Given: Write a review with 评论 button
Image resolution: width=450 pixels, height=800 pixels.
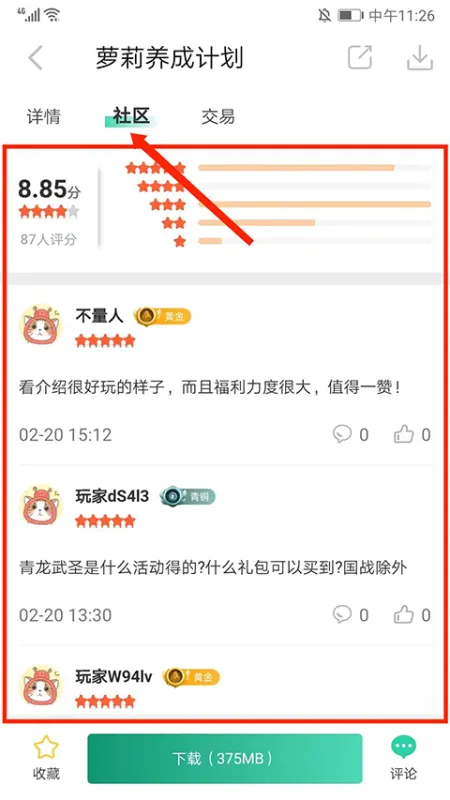Looking at the screenshot, I should [404, 759].
